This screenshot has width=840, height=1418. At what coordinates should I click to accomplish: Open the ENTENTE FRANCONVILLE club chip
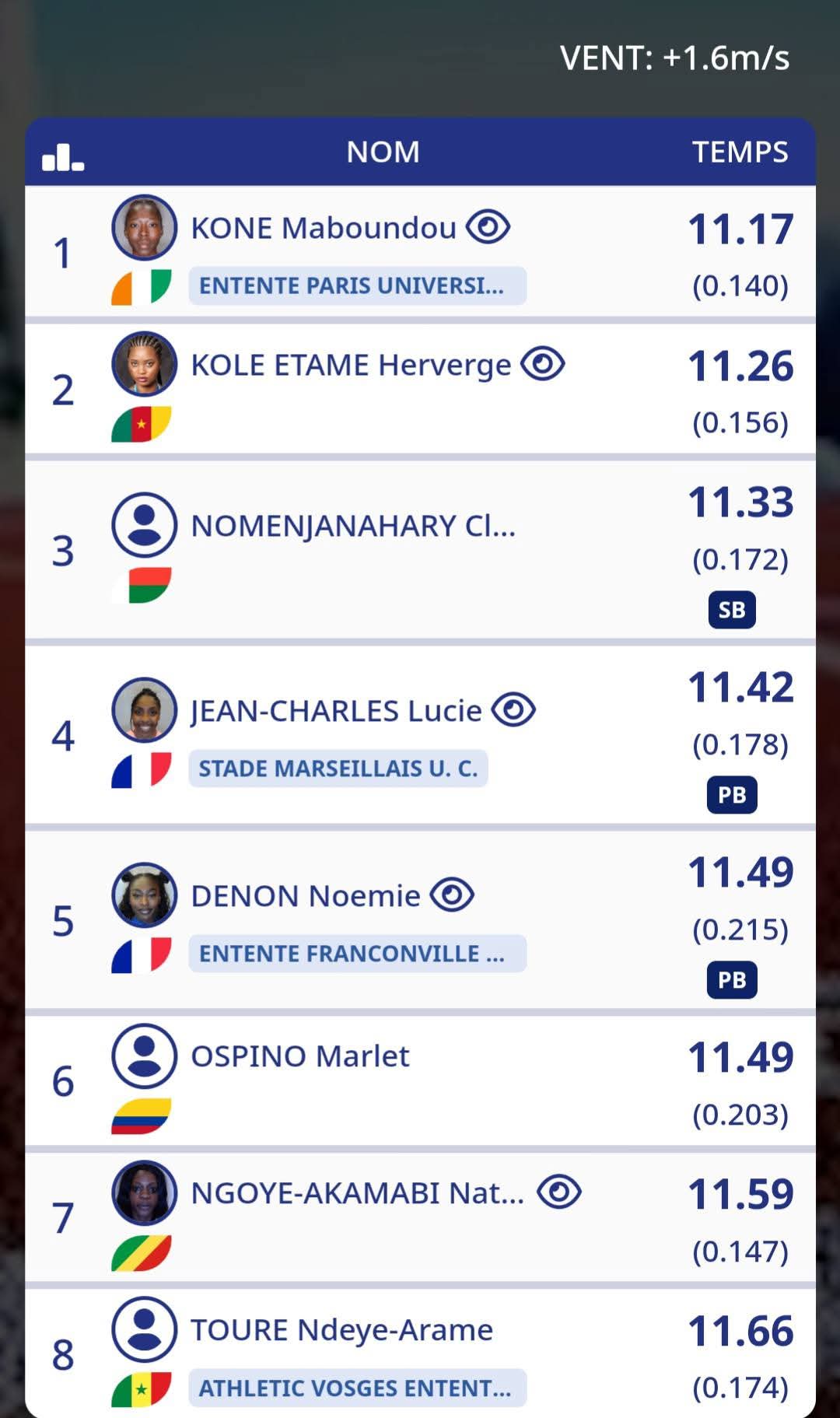click(x=357, y=954)
